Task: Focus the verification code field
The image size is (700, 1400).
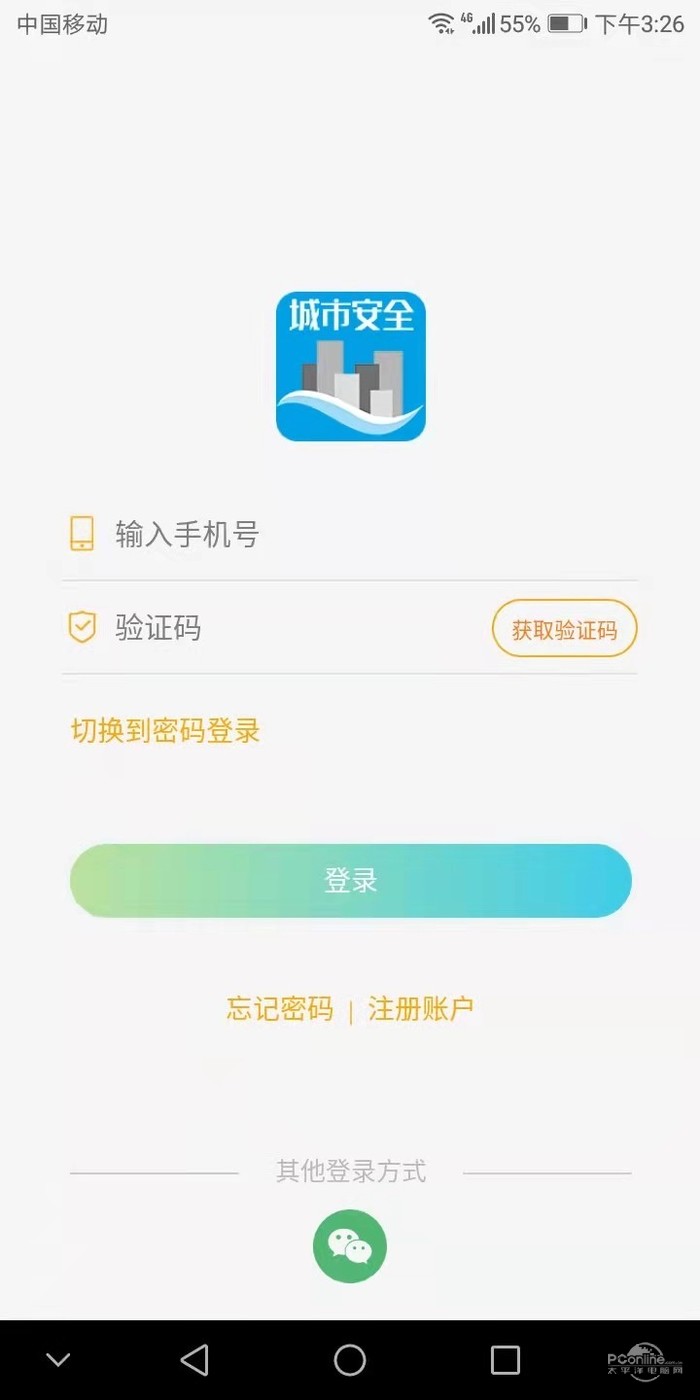Action: coord(280,628)
